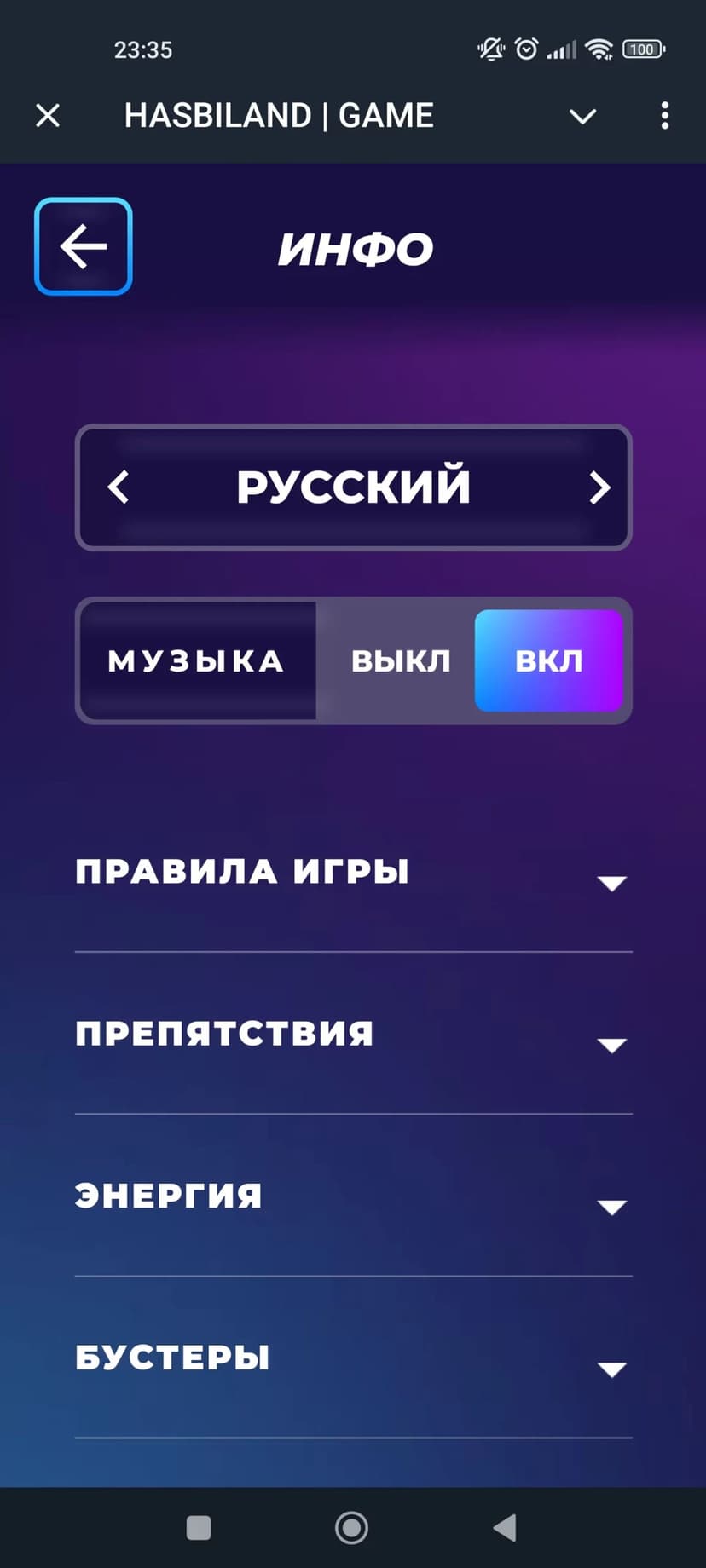This screenshot has height=1568, width=706.
Task: Expand the БУСТЕРЫ section
Action: click(x=353, y=1358)
